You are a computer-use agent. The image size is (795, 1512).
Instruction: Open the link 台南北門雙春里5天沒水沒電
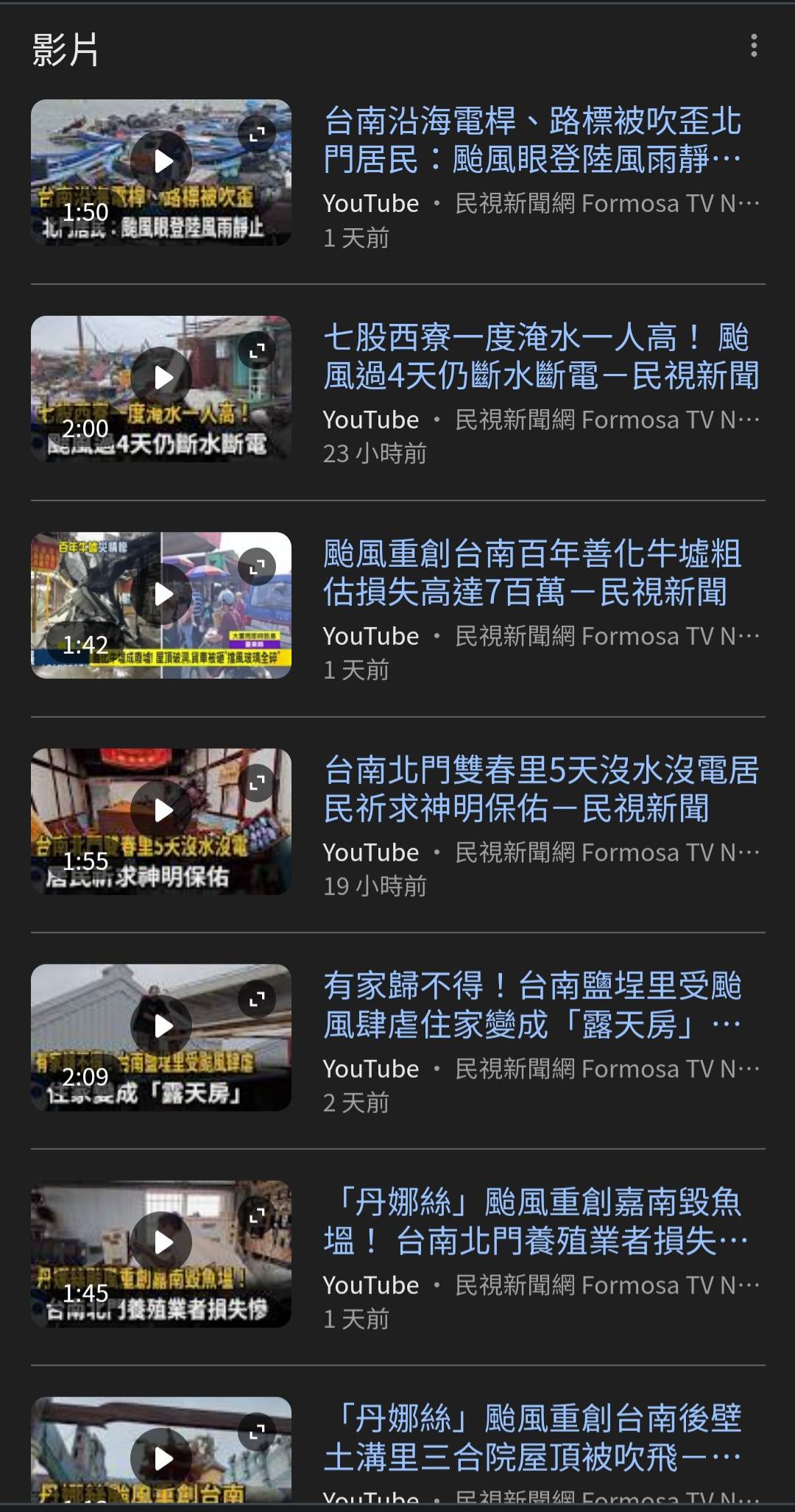[x=541, y=789]
